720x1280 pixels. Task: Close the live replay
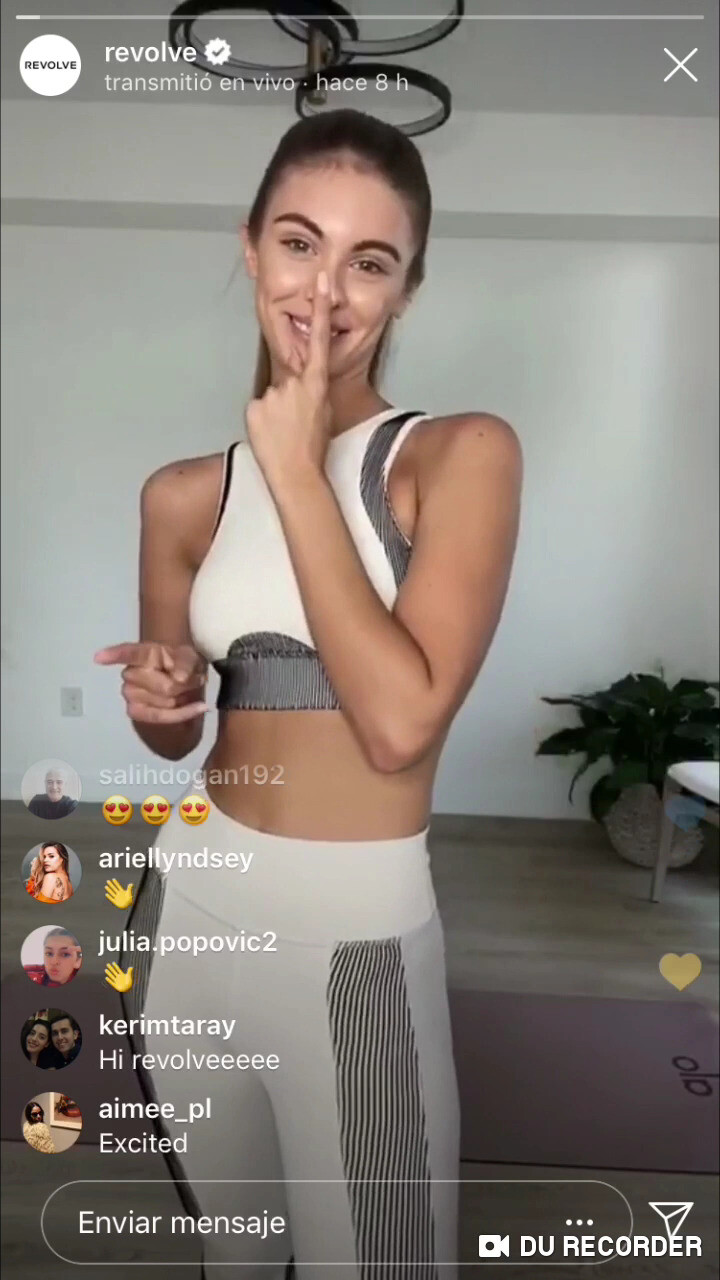(x=680, y=65)
